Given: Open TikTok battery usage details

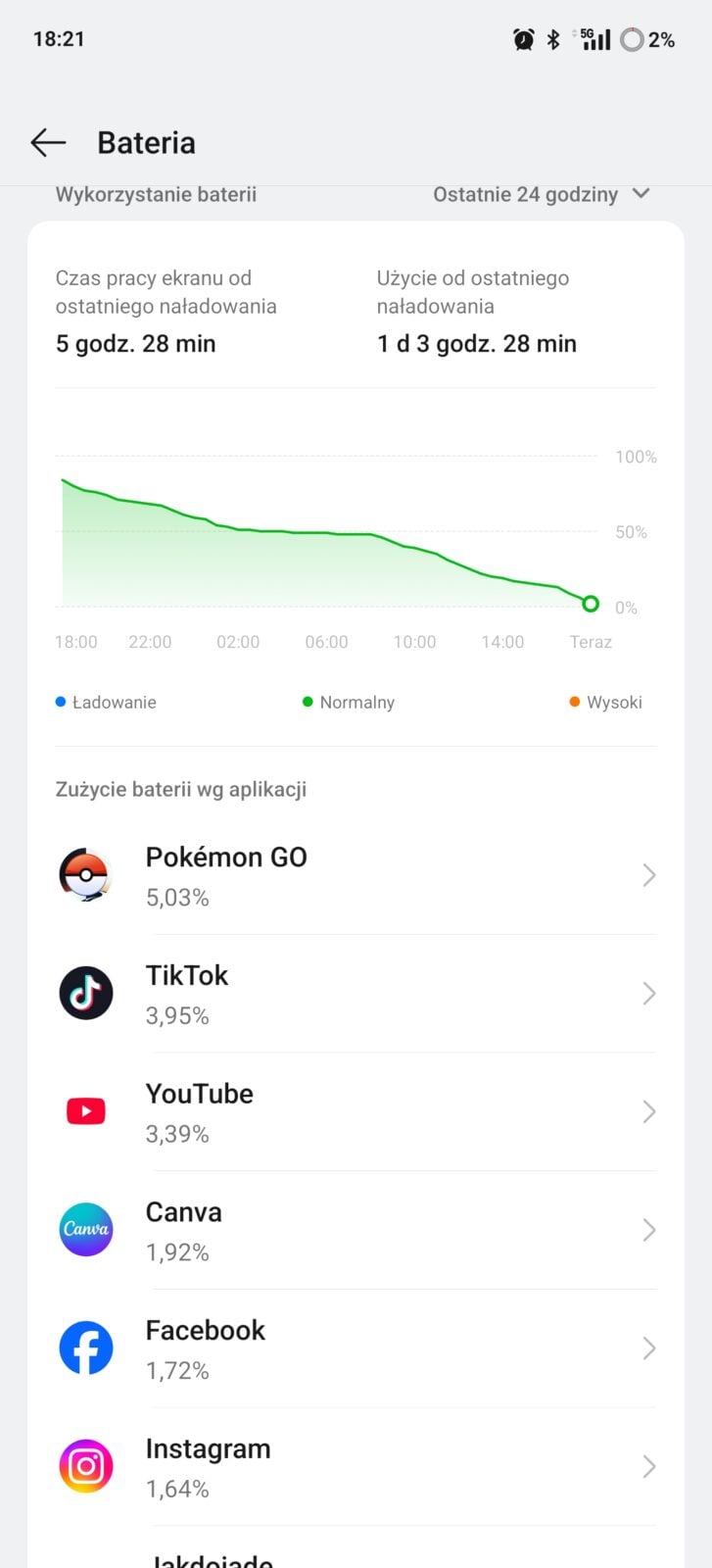Looking at the screenshot, I should [x=356, y=994].
